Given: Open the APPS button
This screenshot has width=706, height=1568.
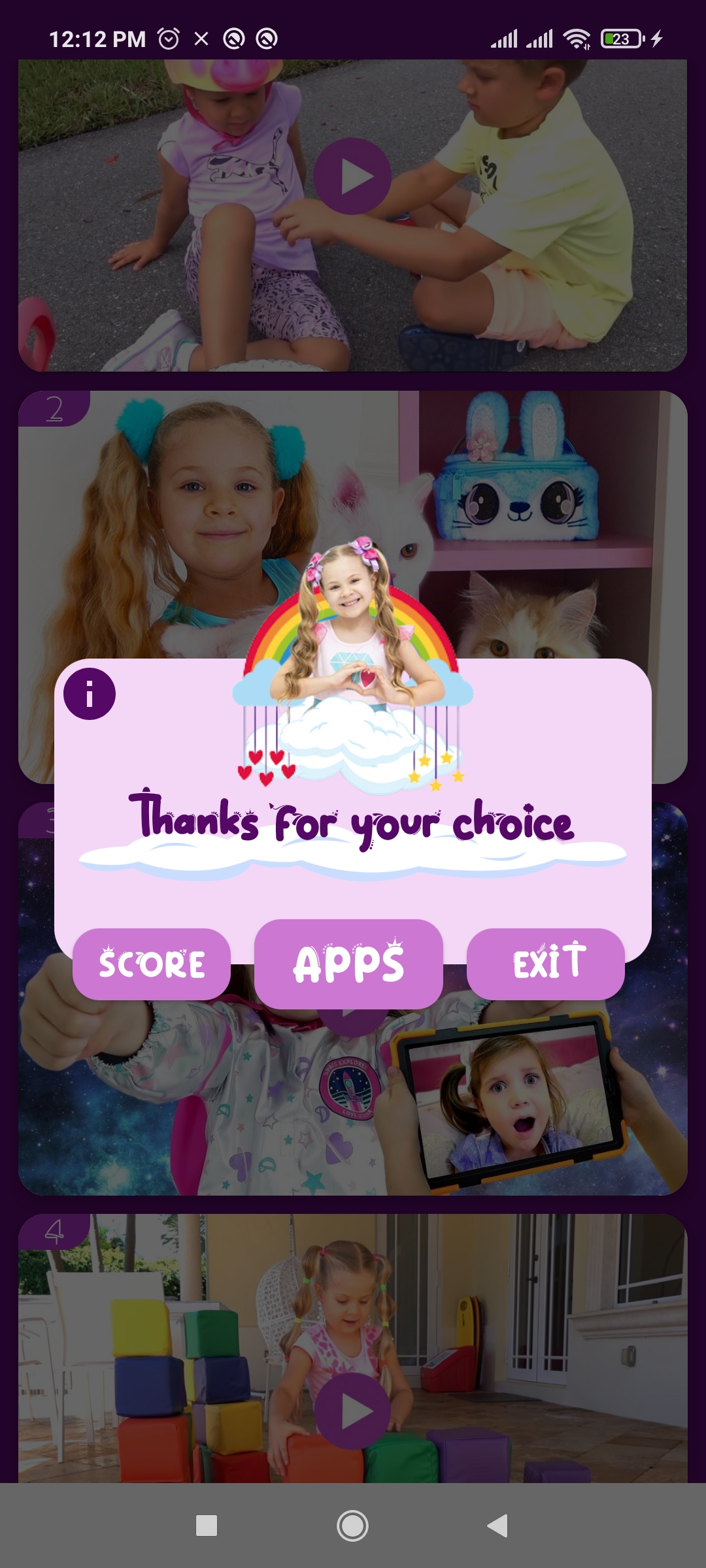Looking at the screenshot, I should point(348,964).
